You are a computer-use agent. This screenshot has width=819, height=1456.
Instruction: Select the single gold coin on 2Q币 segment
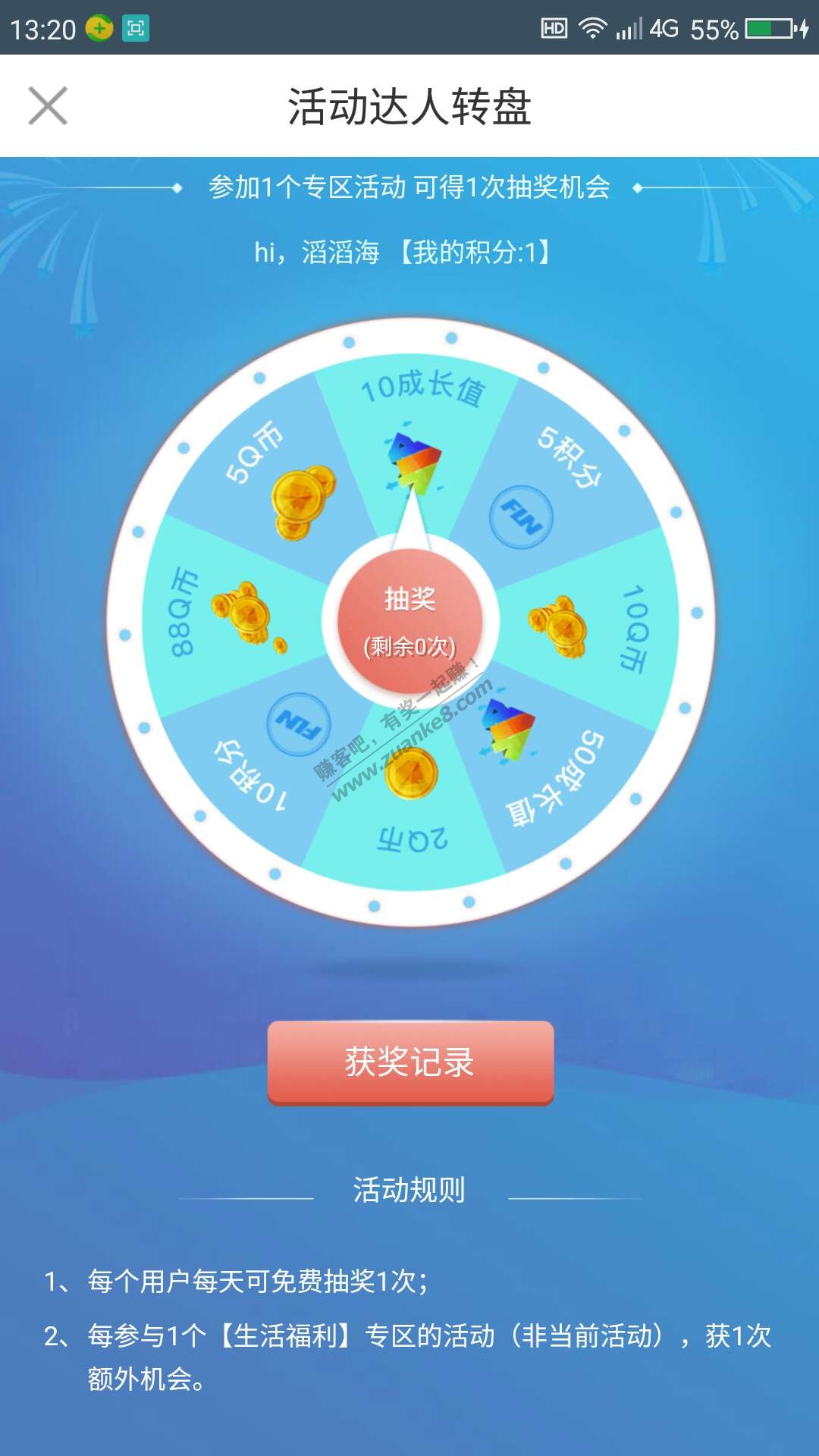point(409,773)
